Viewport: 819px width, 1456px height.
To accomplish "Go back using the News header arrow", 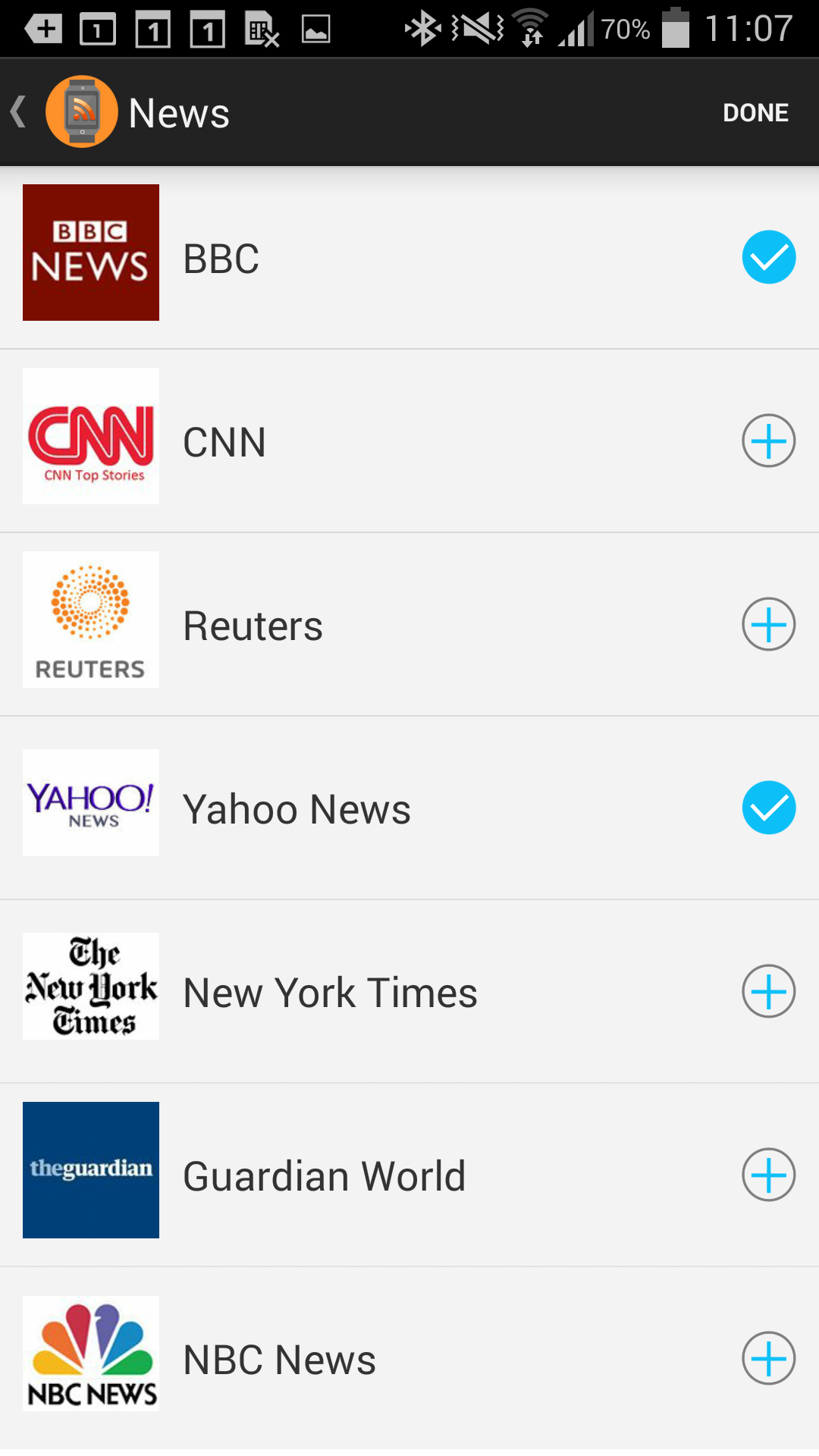I will point(20,112).
